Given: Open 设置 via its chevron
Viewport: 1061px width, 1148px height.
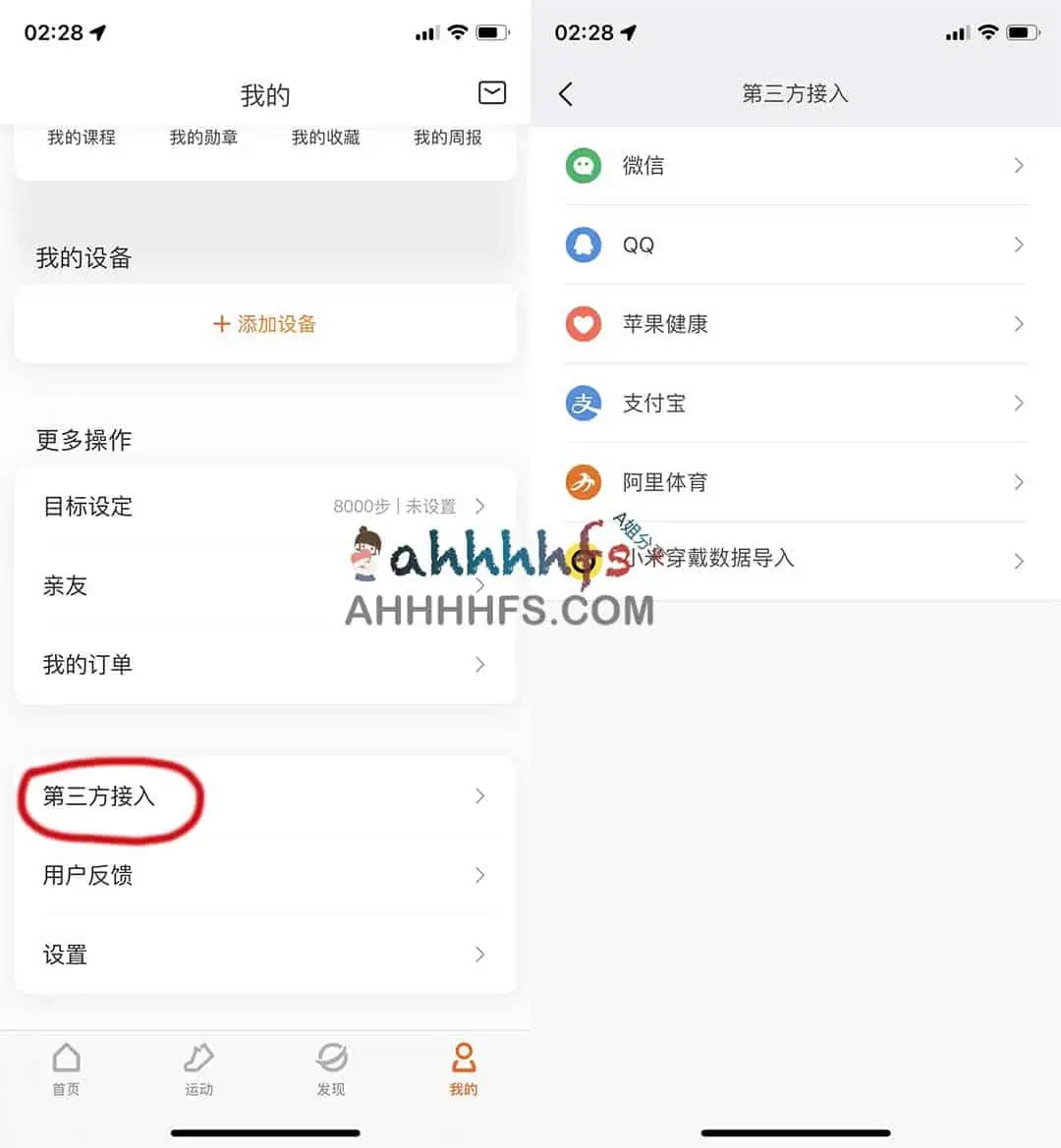Looking at the screenshot, I should pyautogui.click(x=479, y=955).
